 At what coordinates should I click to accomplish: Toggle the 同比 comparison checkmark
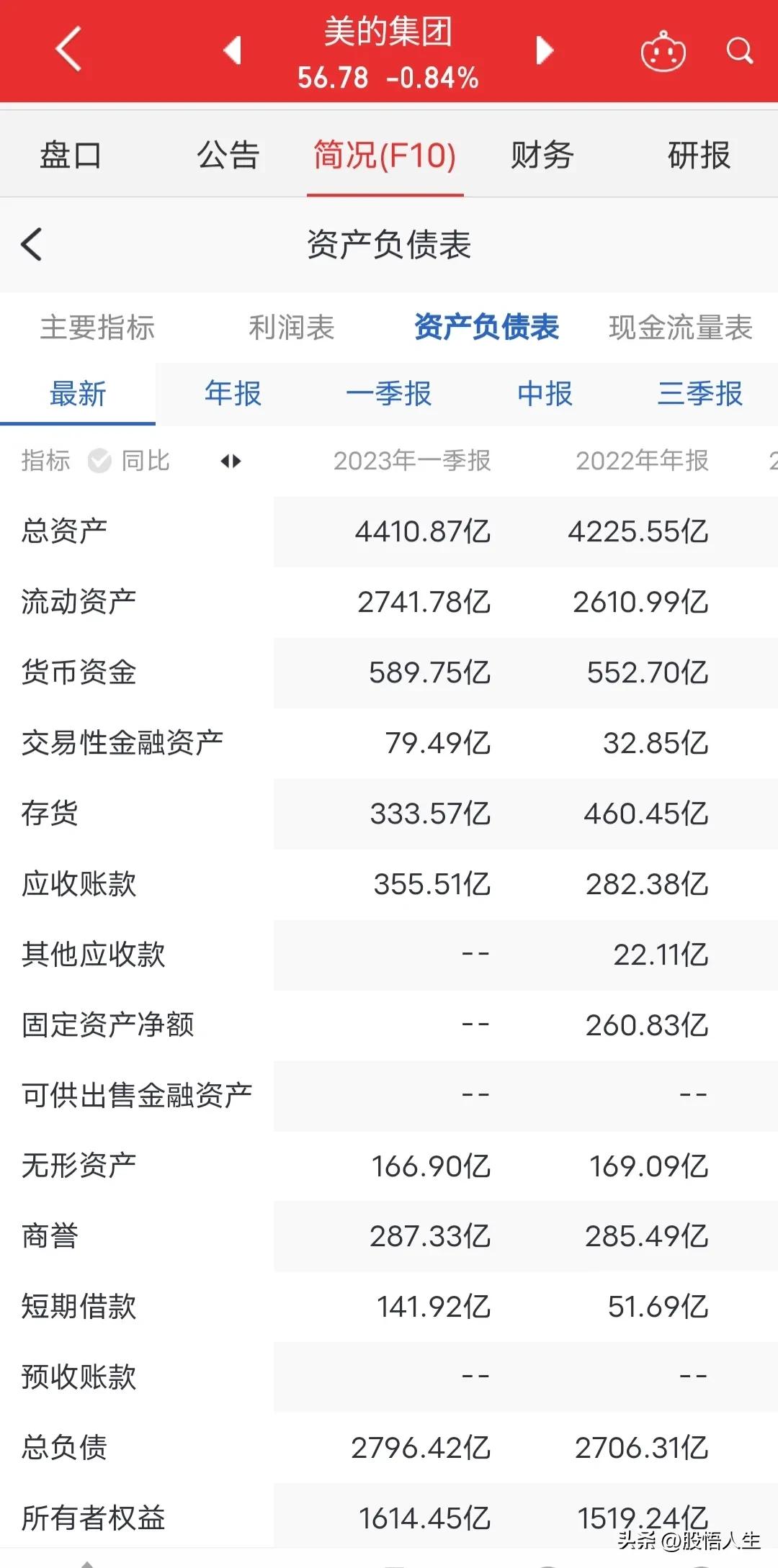(x=99, y=461)
